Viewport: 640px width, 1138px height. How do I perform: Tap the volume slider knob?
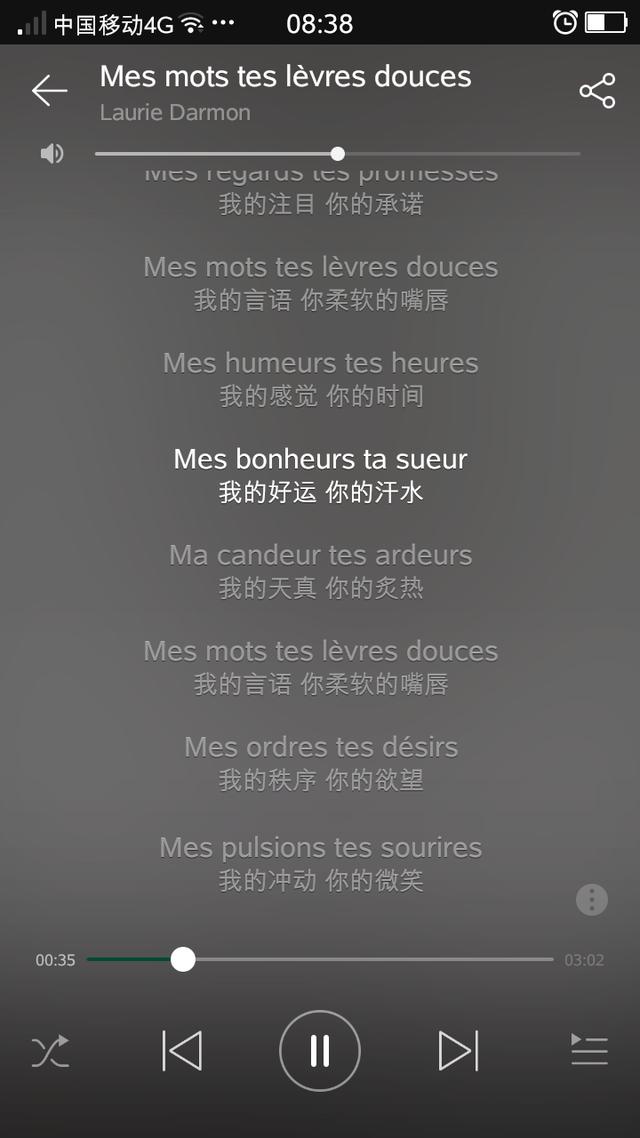point(338,154)
